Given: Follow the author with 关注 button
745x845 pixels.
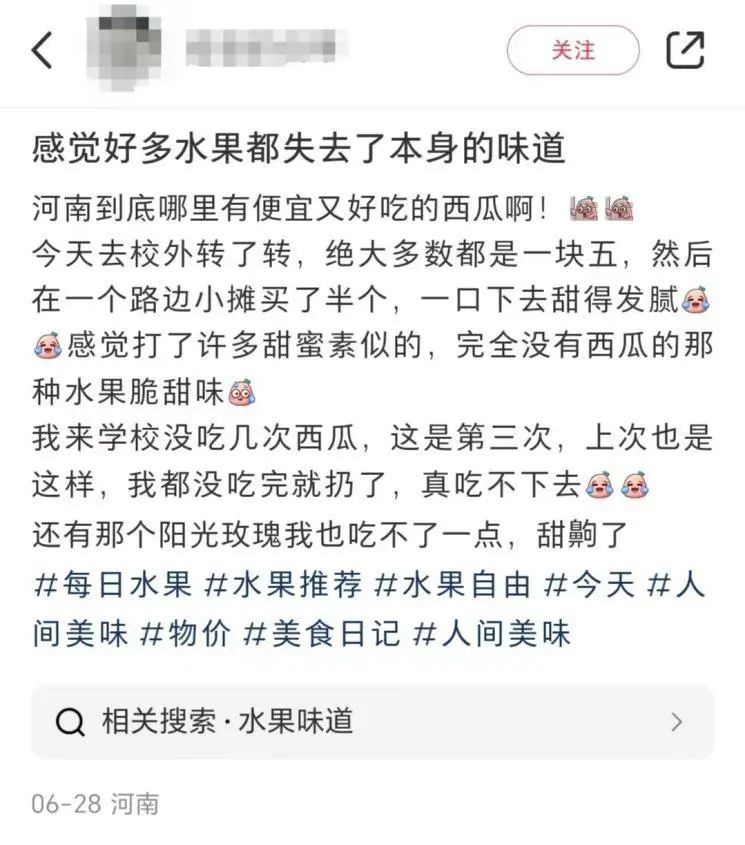Looking at the screenshot, I should click(572, 50).
